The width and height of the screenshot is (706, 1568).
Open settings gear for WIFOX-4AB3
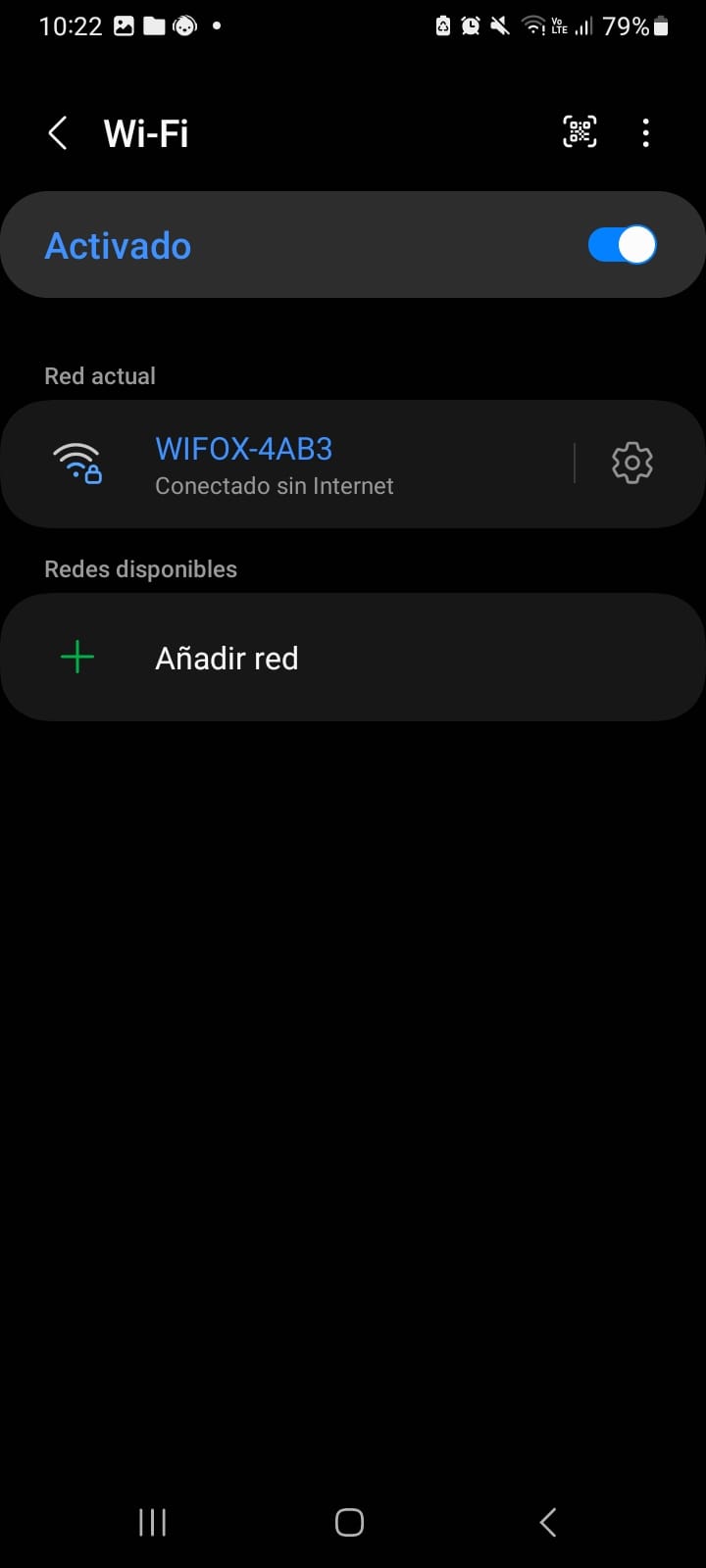632,463
